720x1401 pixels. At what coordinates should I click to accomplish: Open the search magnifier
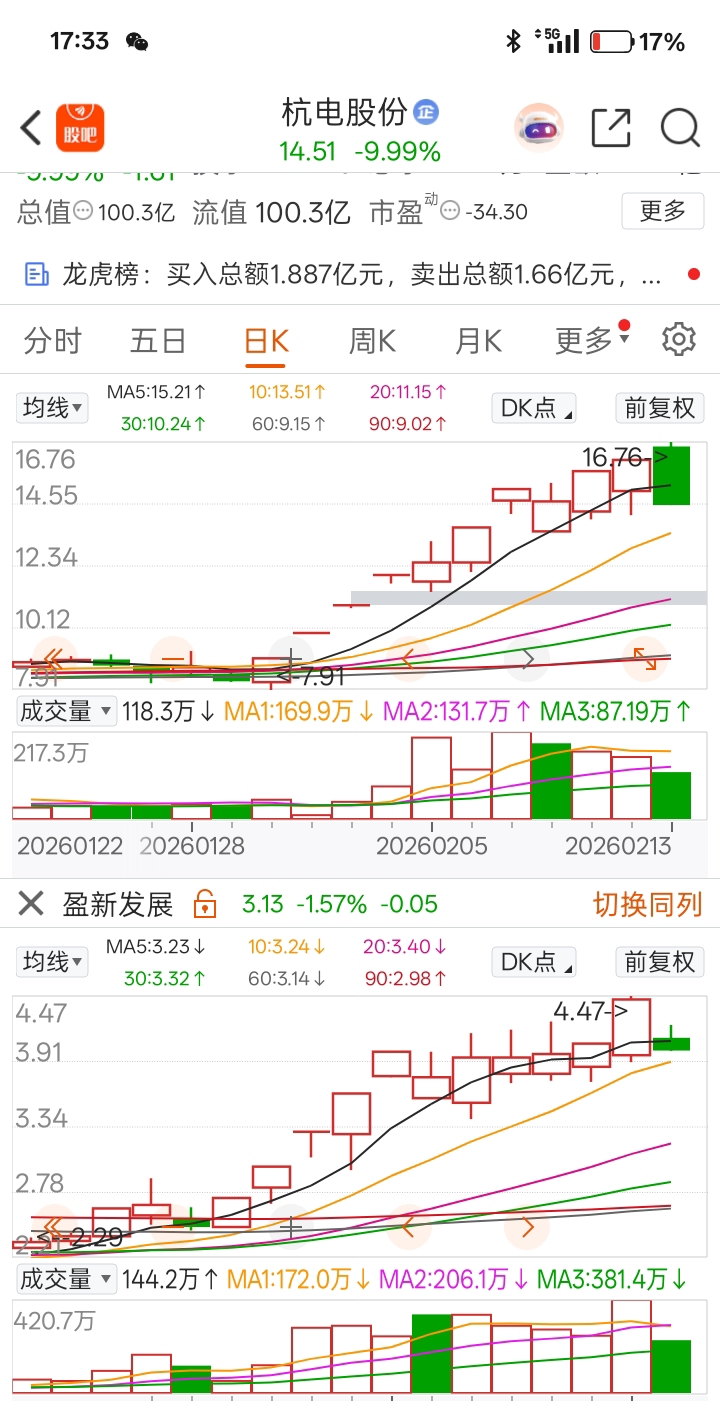pos(680,128)
